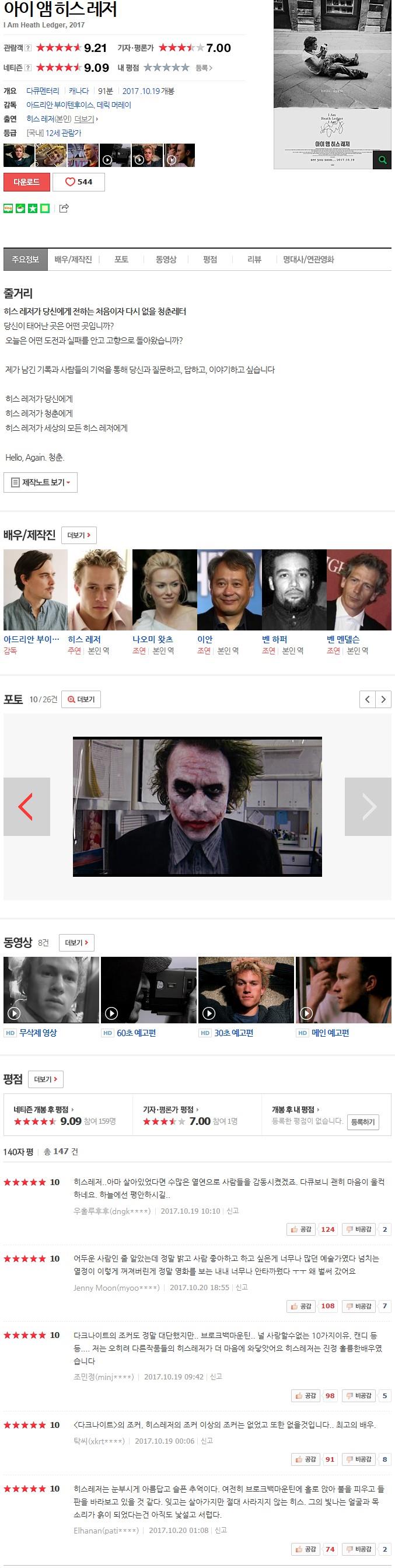The image size is (395, 1568).
Task: Open the 포토 tab
Action: tap(121, 259)
